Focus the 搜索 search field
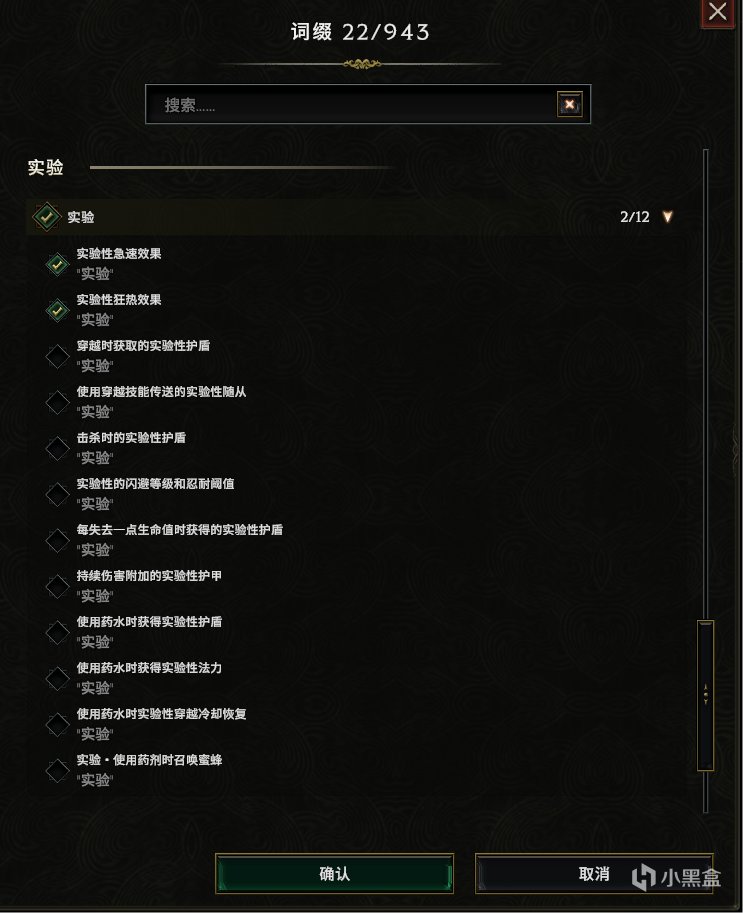 tap(350, 105)
